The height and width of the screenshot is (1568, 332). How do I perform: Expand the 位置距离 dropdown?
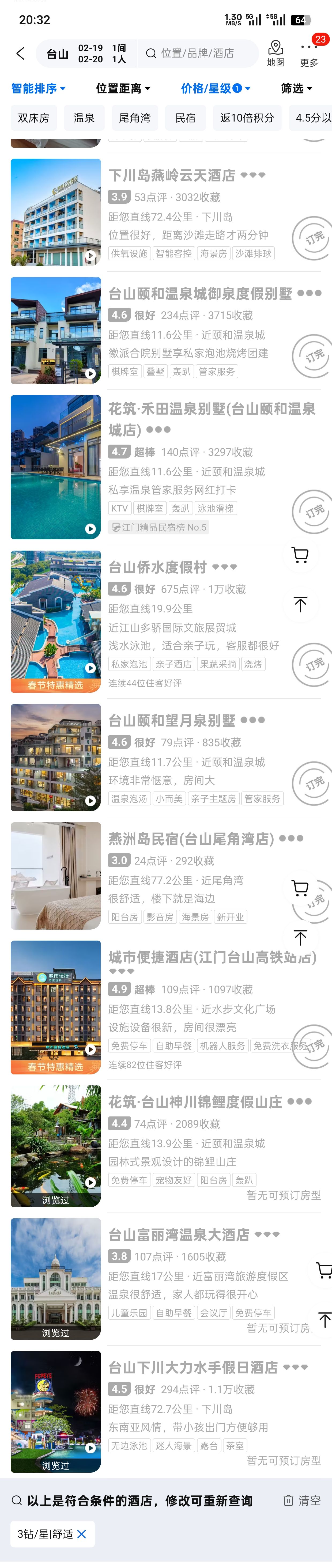click(x=122, y=88)
